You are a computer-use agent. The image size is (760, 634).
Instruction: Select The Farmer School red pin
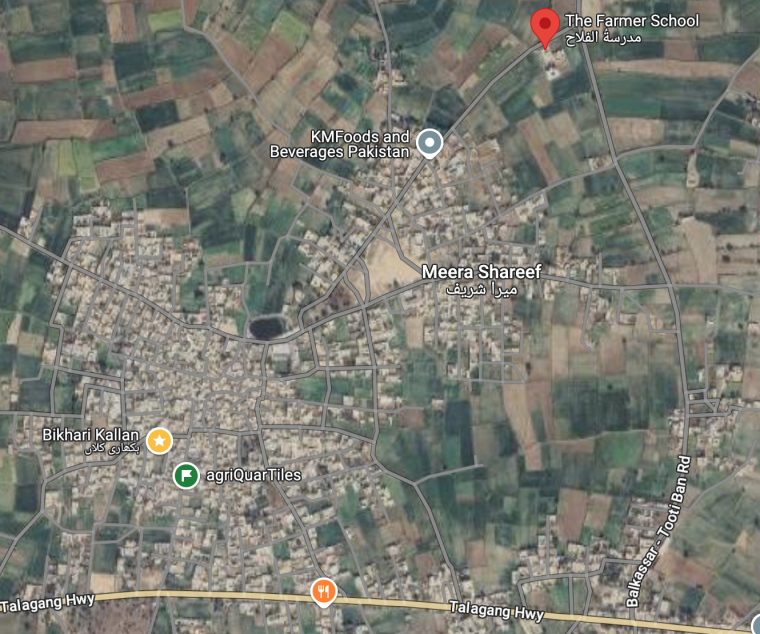[x=544, y=26]
